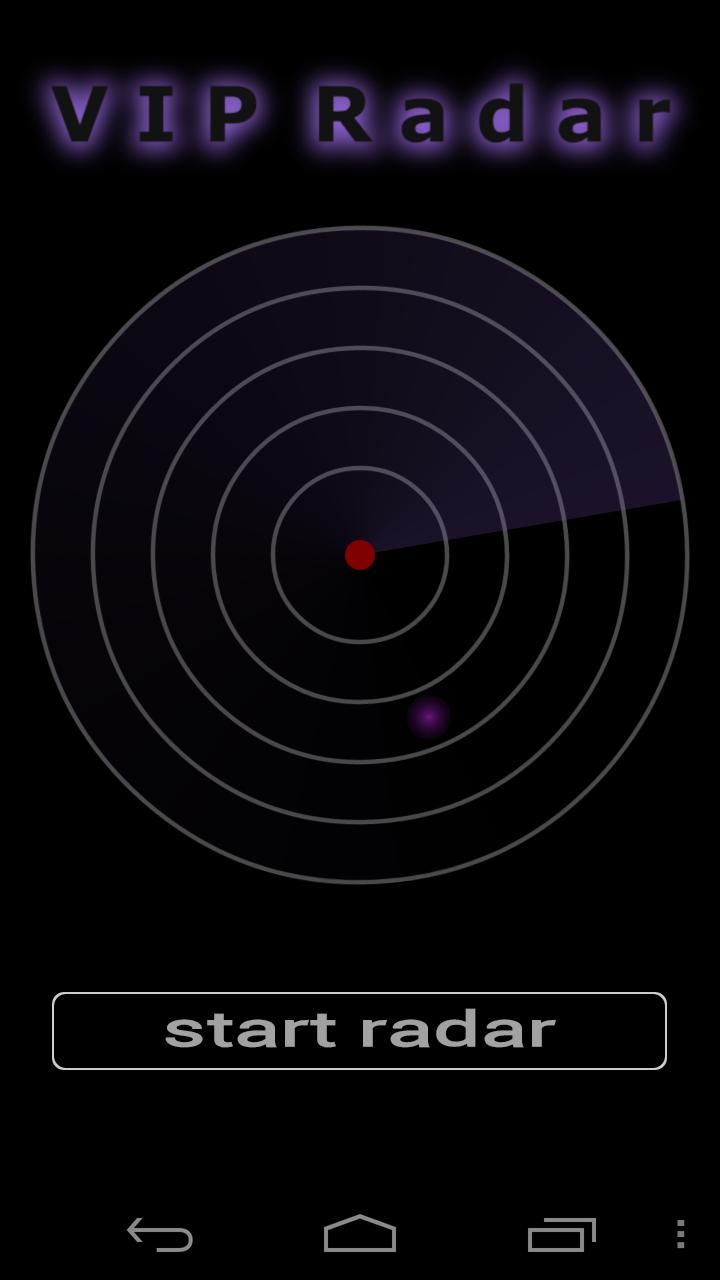Viewport: 720px width, 1280px height.
Task: Tap the VIP Radar title text
Action: coord(360,112)
